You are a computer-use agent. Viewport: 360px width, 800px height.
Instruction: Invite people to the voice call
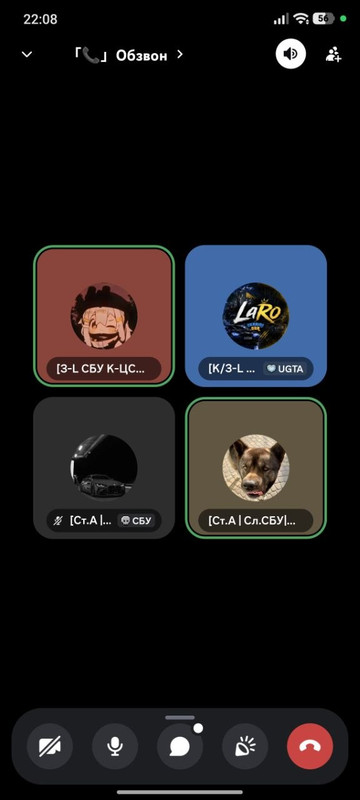(333, 54)
